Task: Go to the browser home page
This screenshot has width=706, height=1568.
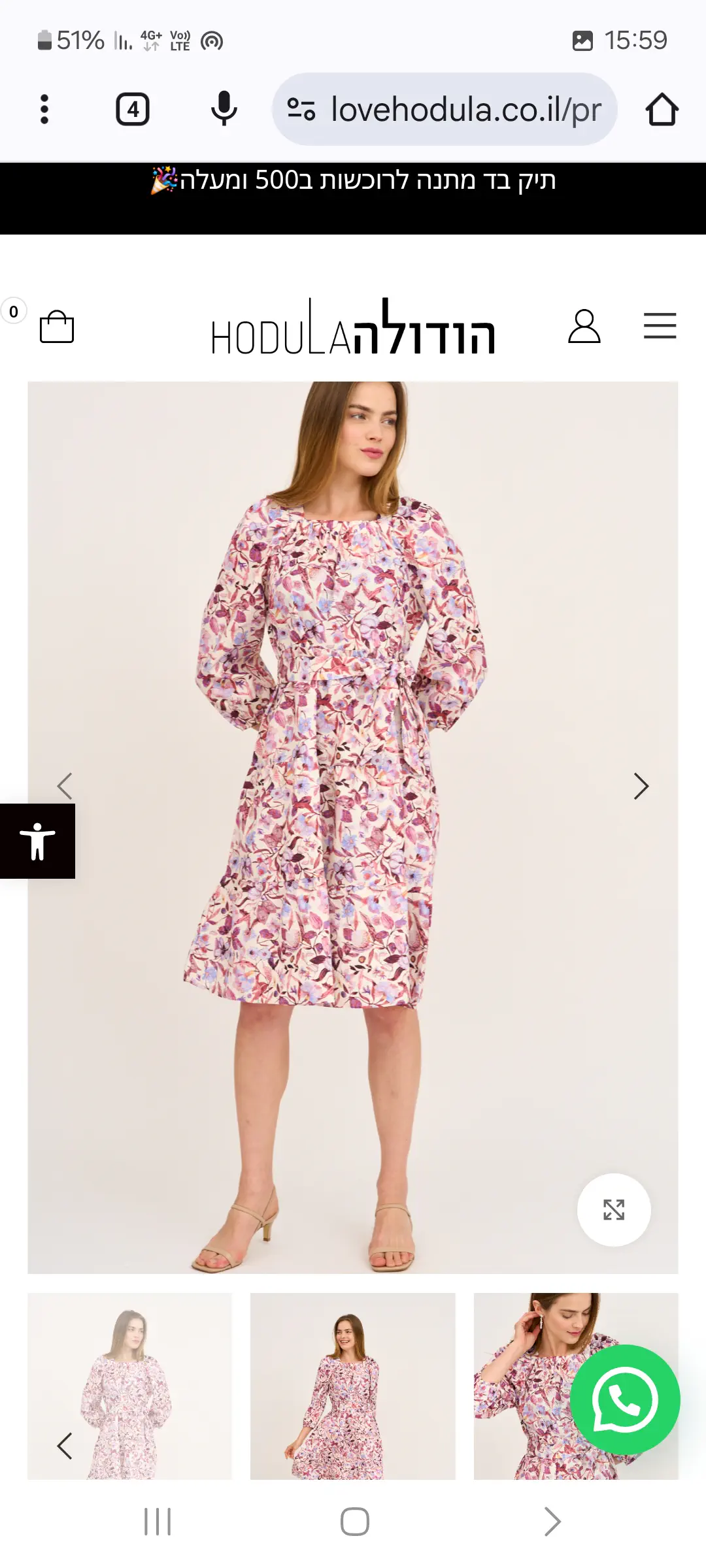Action: [x=662, y=109]
